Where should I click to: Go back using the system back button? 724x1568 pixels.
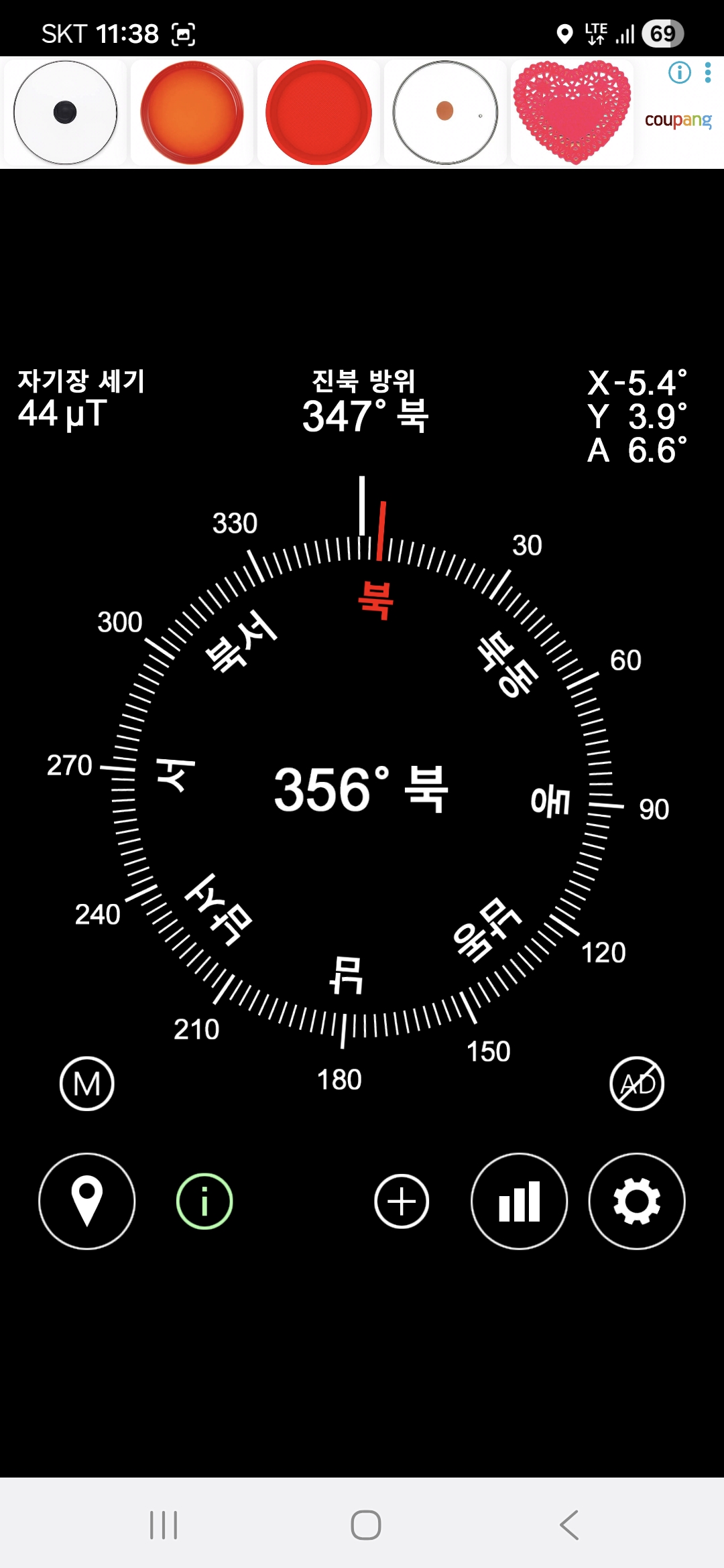click(x=569, y=1525)
